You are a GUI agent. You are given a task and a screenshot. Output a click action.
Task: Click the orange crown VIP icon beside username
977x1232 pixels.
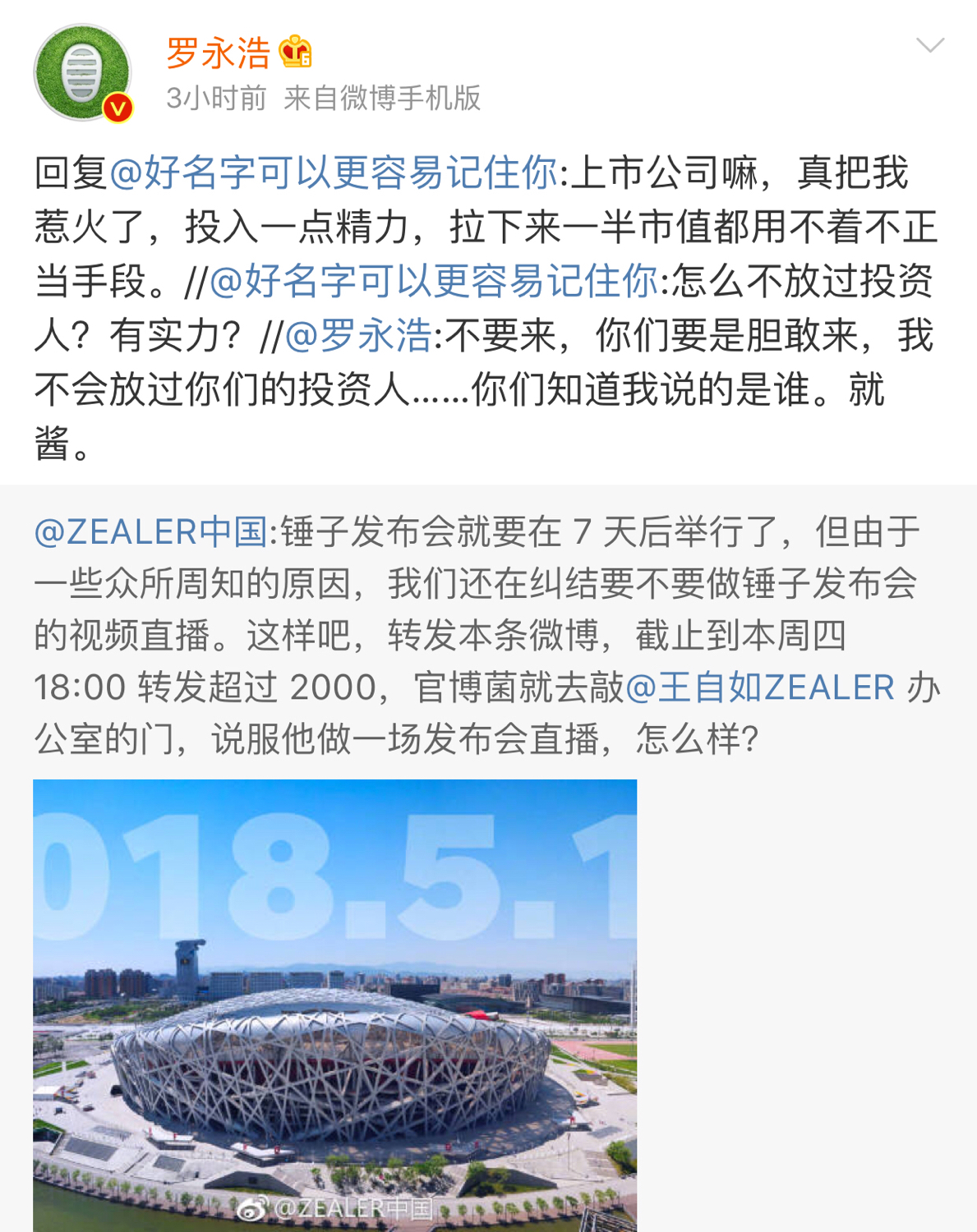coord(294,51)
